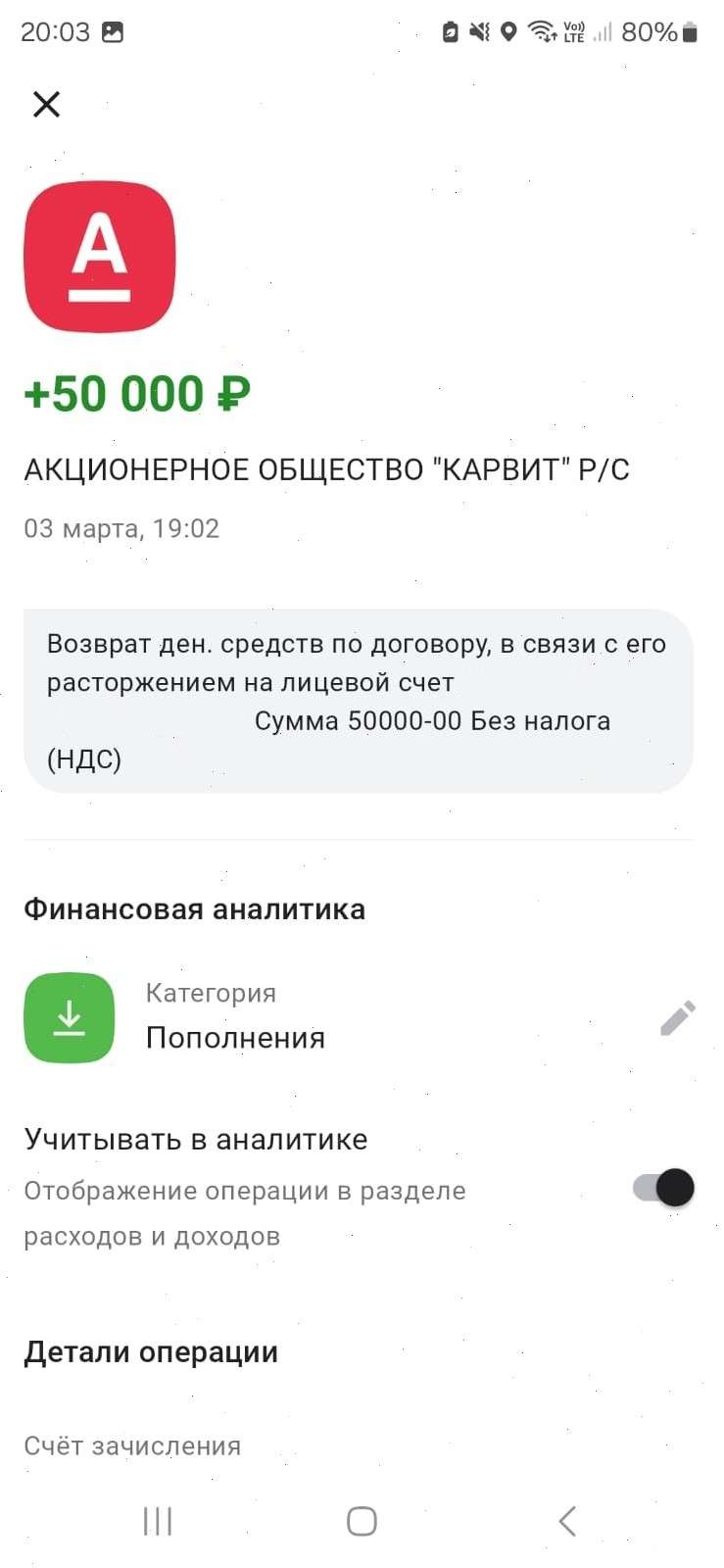Go back using the system back button
The height and width of the screenshot is (1568, 724).
567,1521
